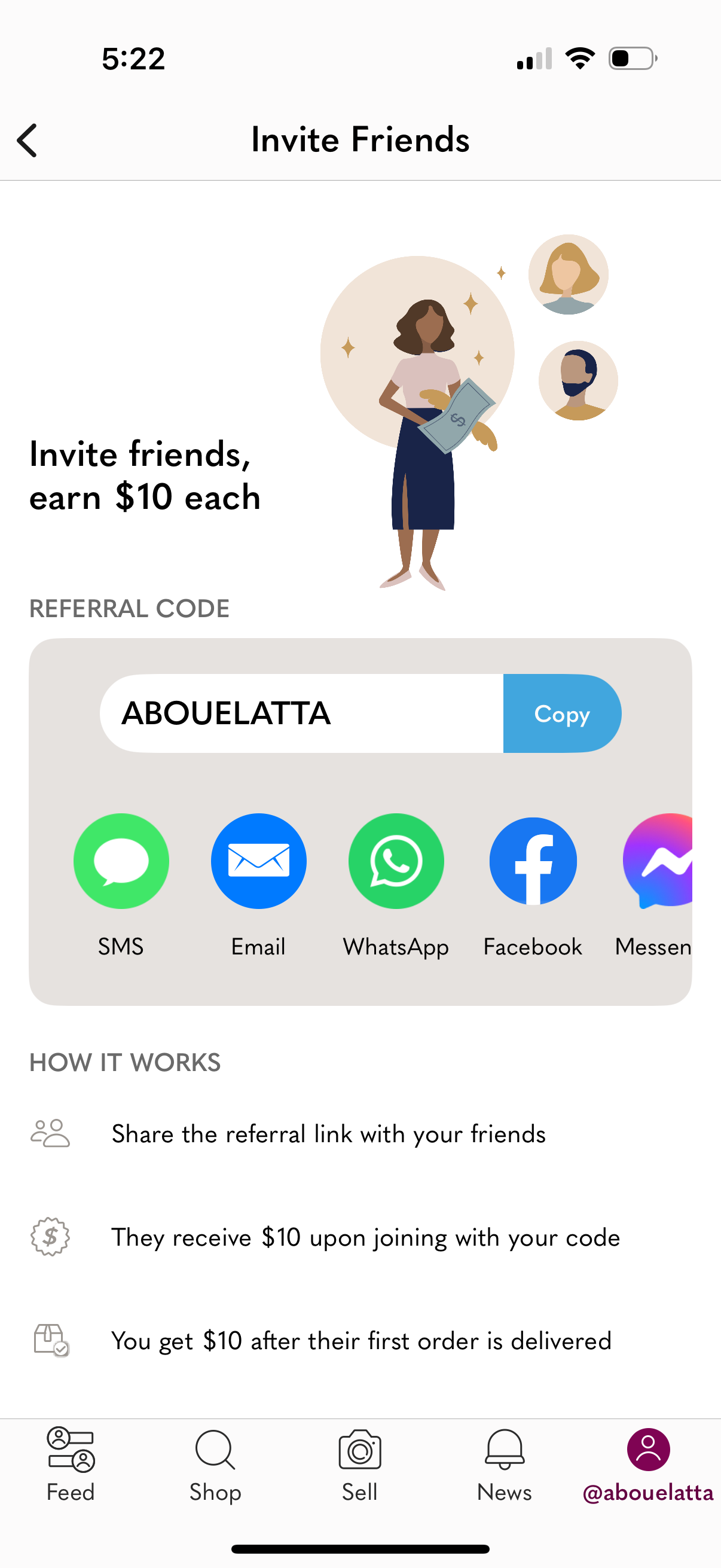Share referral code via Facebook
The image size is (721, 1568).
coord(533,861)
